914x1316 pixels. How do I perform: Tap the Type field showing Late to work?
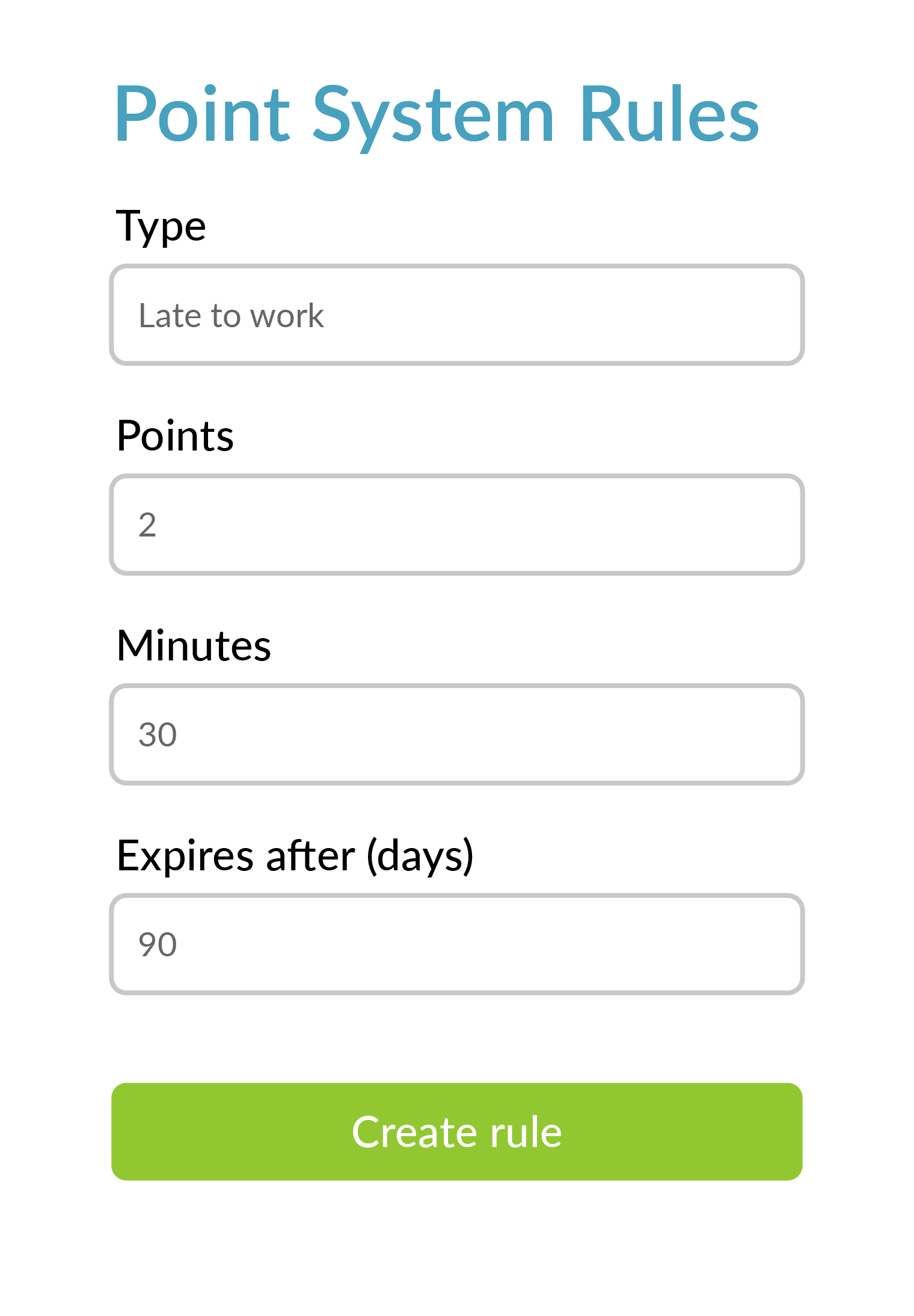click(x=457, y=315)
